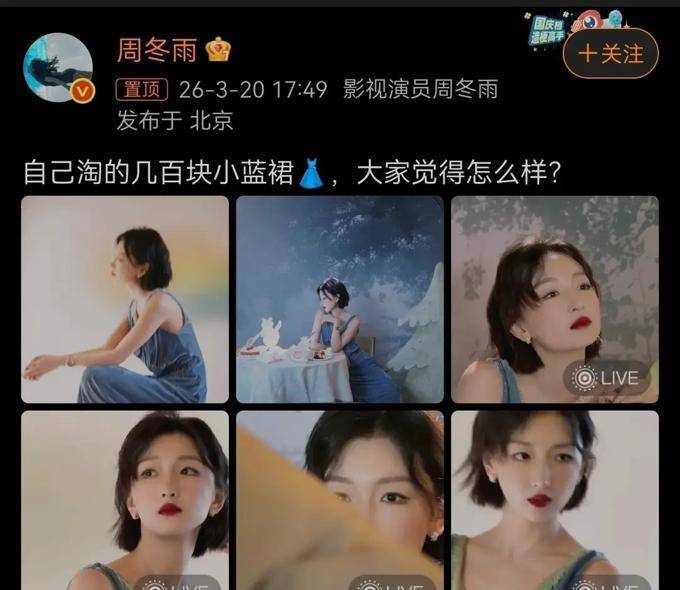Open the close-up portrait on cream background
Image resolution: width=680 pixels, height=590 pixels.
pos(125,499)
